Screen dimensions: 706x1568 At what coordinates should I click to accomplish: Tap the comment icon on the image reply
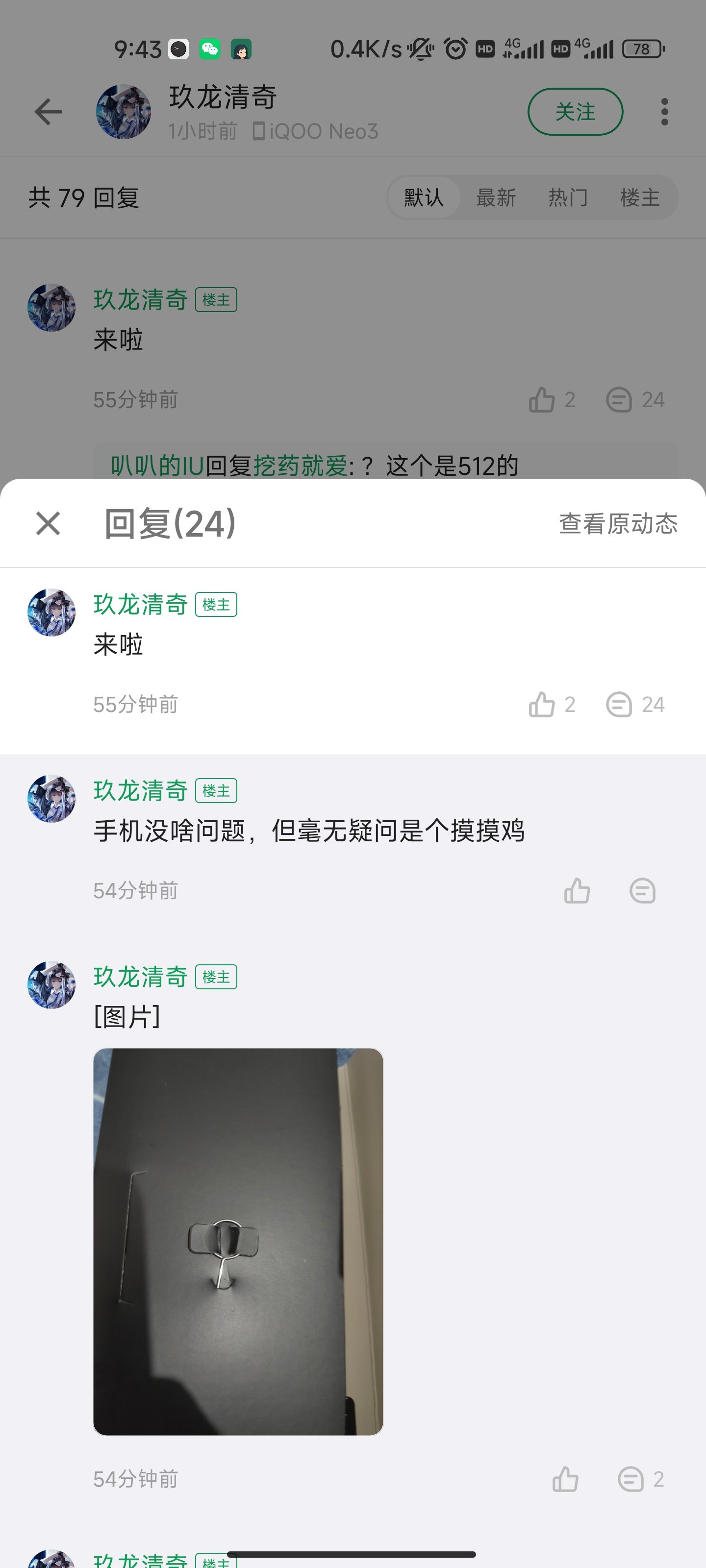[x=630, y=1479]
